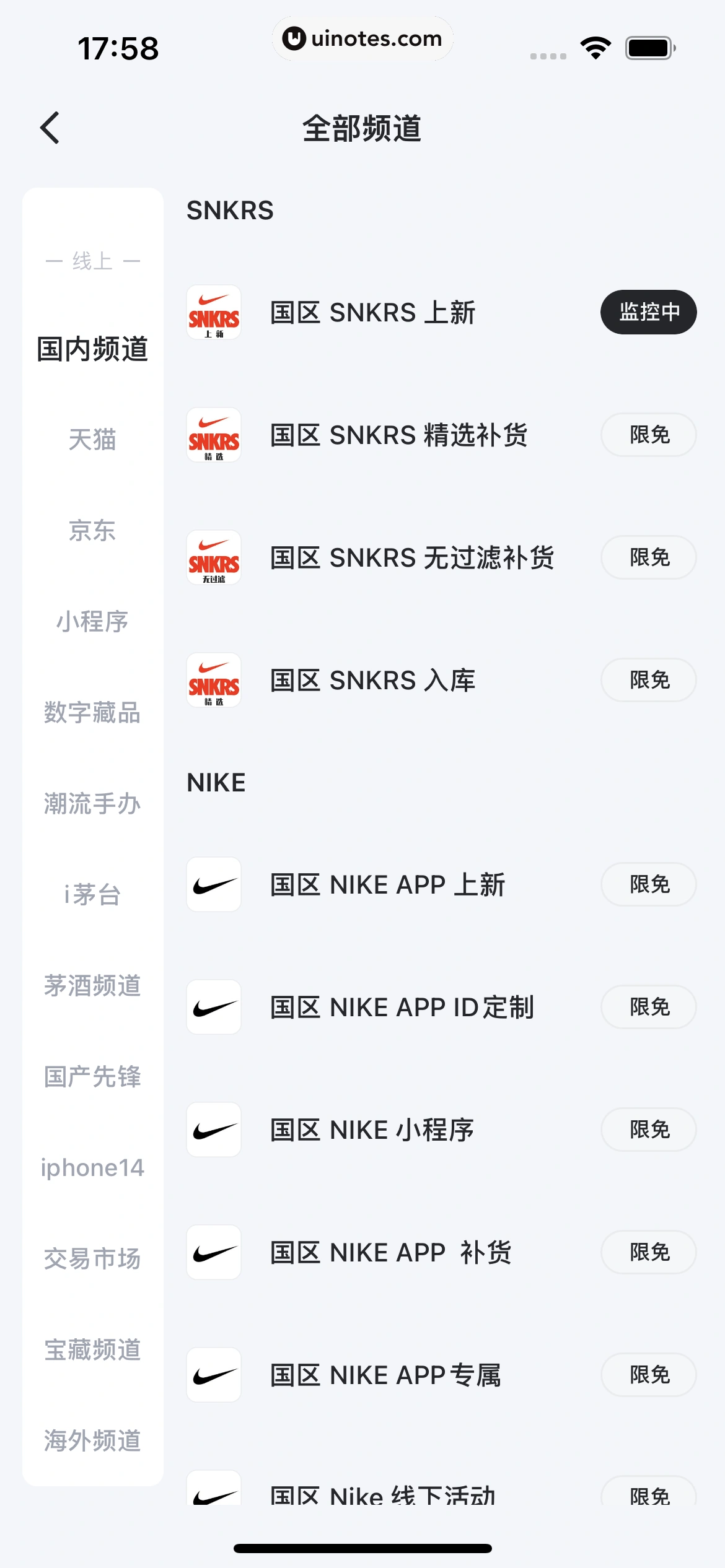Tap 限免 for 国区 NIKE APP专属
This screenshot has width=725, height=1568.
648,1375
